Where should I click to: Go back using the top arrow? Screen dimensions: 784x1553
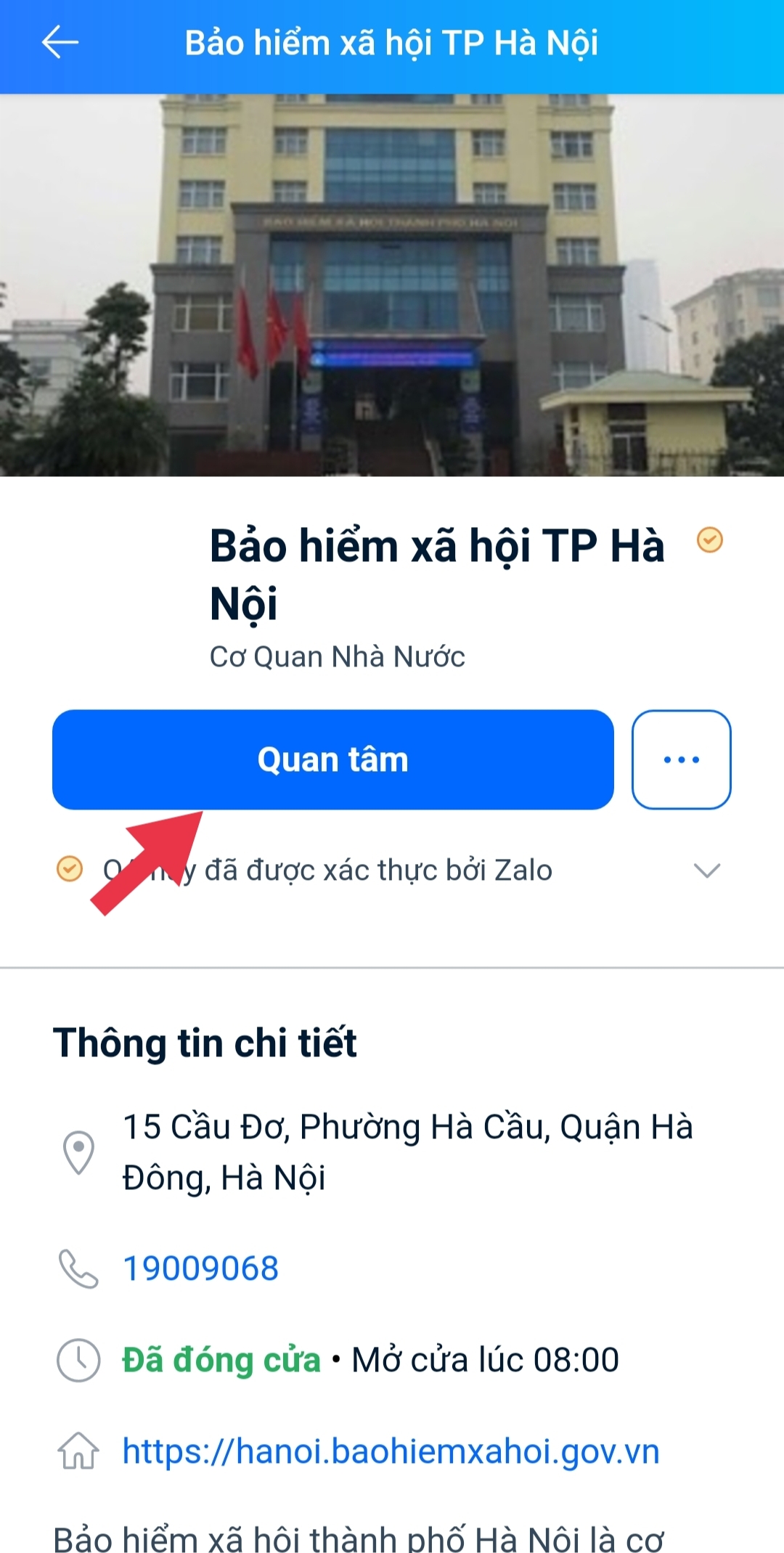tap(60, 43)
